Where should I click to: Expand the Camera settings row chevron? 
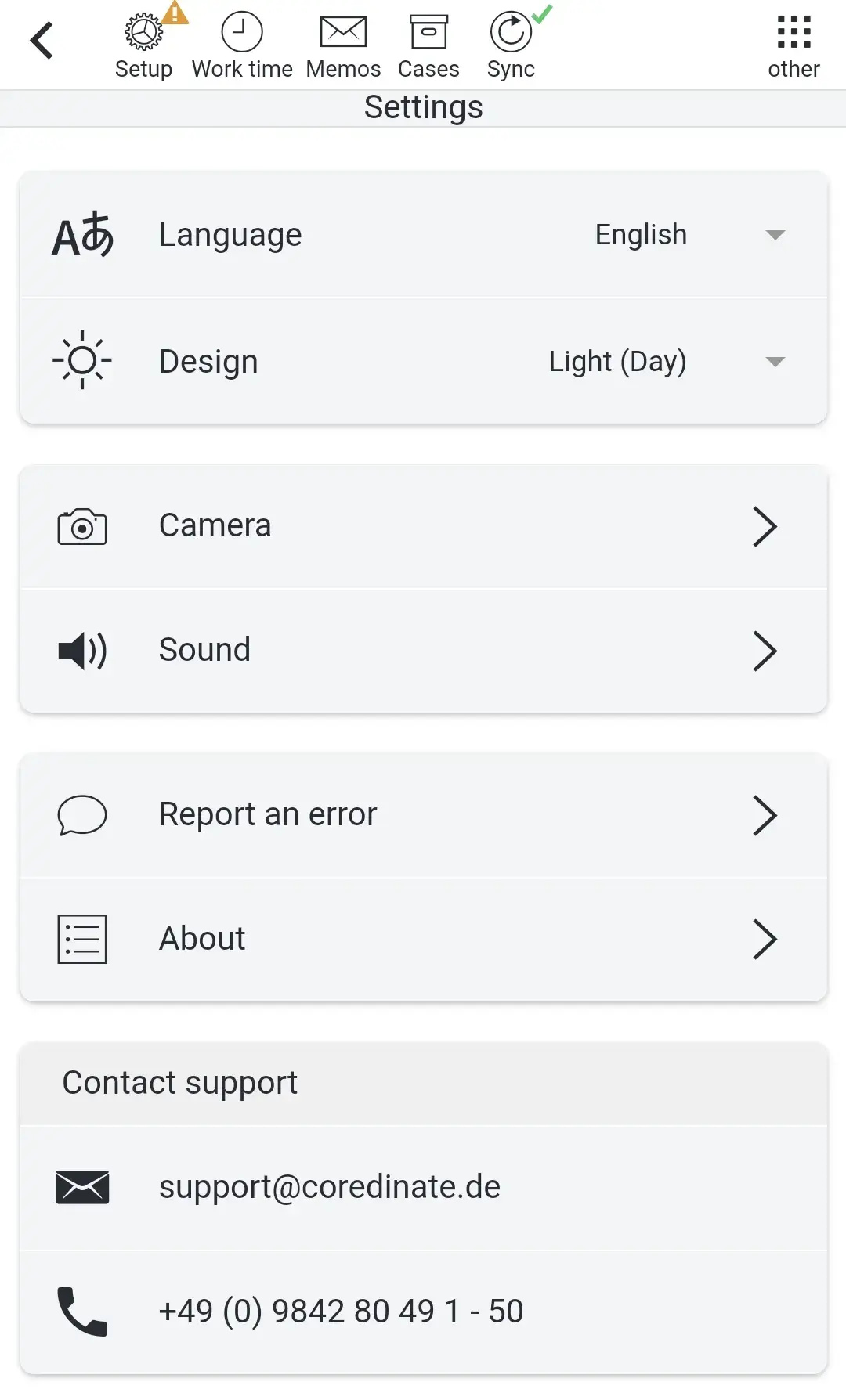click(x=765, y=526)
